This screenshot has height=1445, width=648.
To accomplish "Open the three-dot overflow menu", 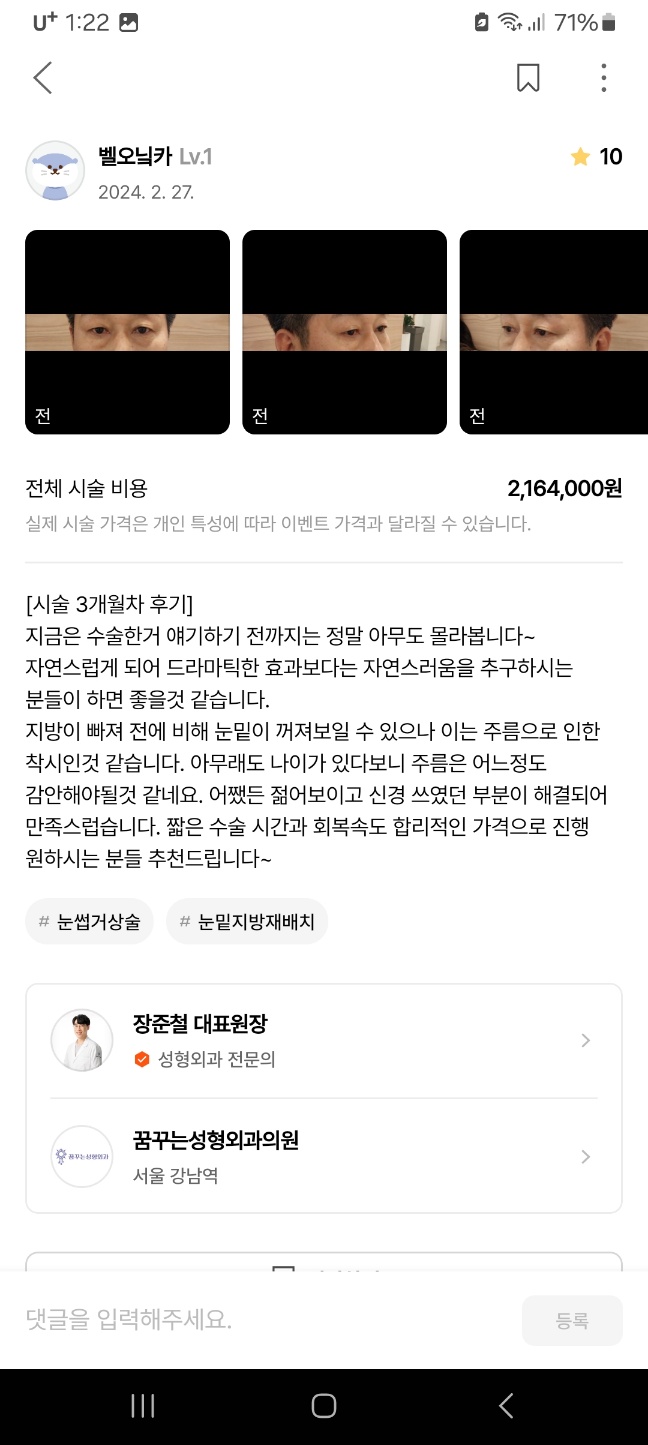I will pyautogui.click(x=603, y=78).
